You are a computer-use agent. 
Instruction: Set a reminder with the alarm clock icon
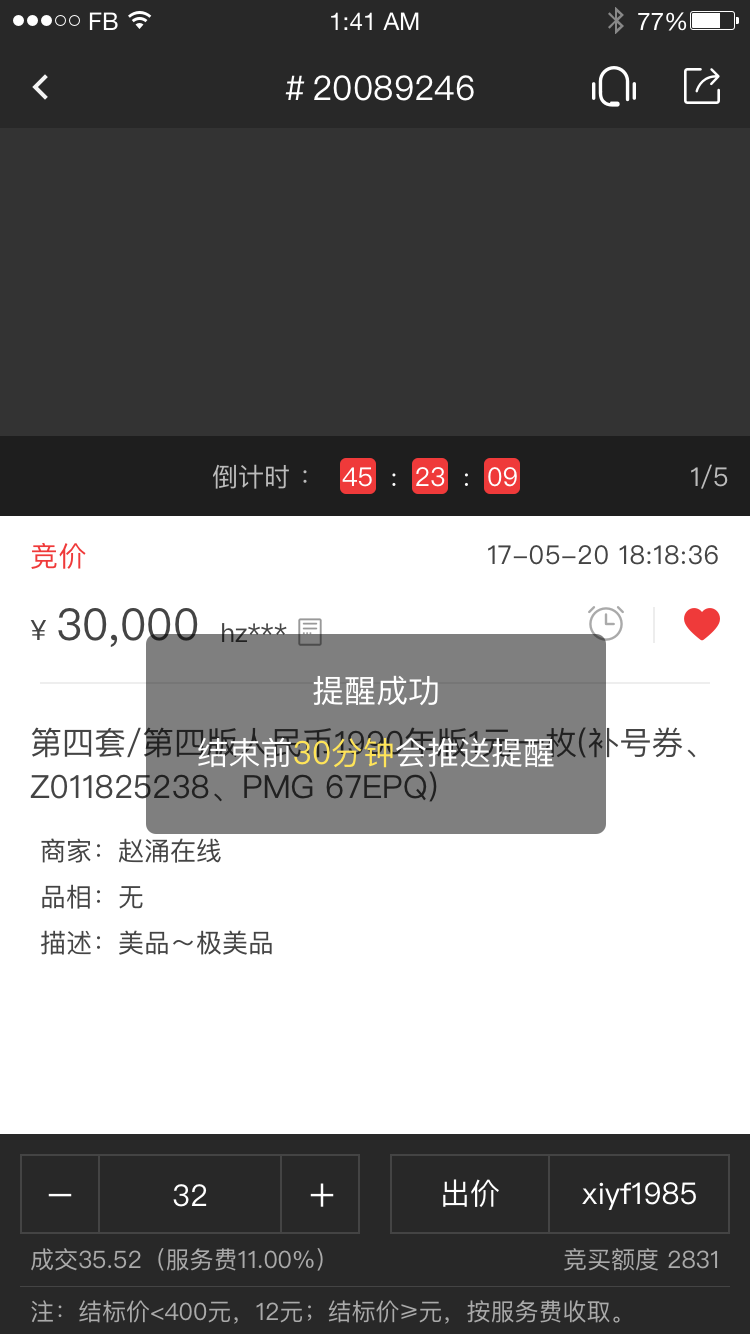pos(605,622)
